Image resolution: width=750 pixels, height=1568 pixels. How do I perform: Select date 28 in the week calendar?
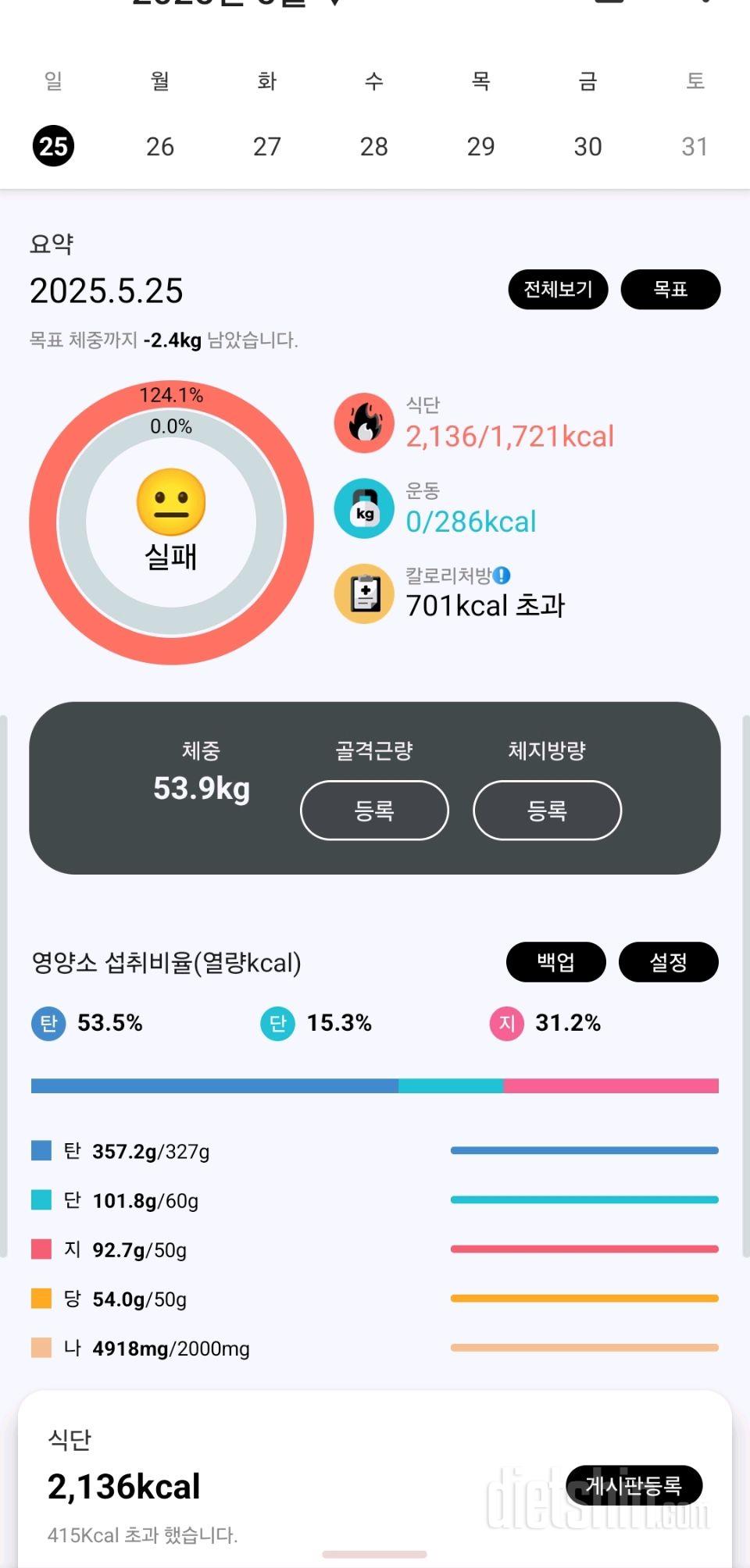pyautogui.click(x=374, y=146)
